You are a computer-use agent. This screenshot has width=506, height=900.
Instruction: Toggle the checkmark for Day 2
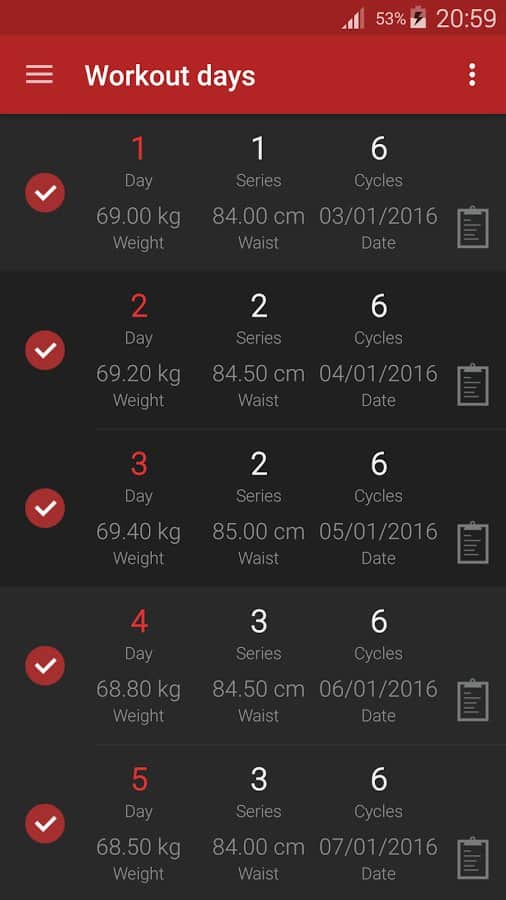coord(45,350)
